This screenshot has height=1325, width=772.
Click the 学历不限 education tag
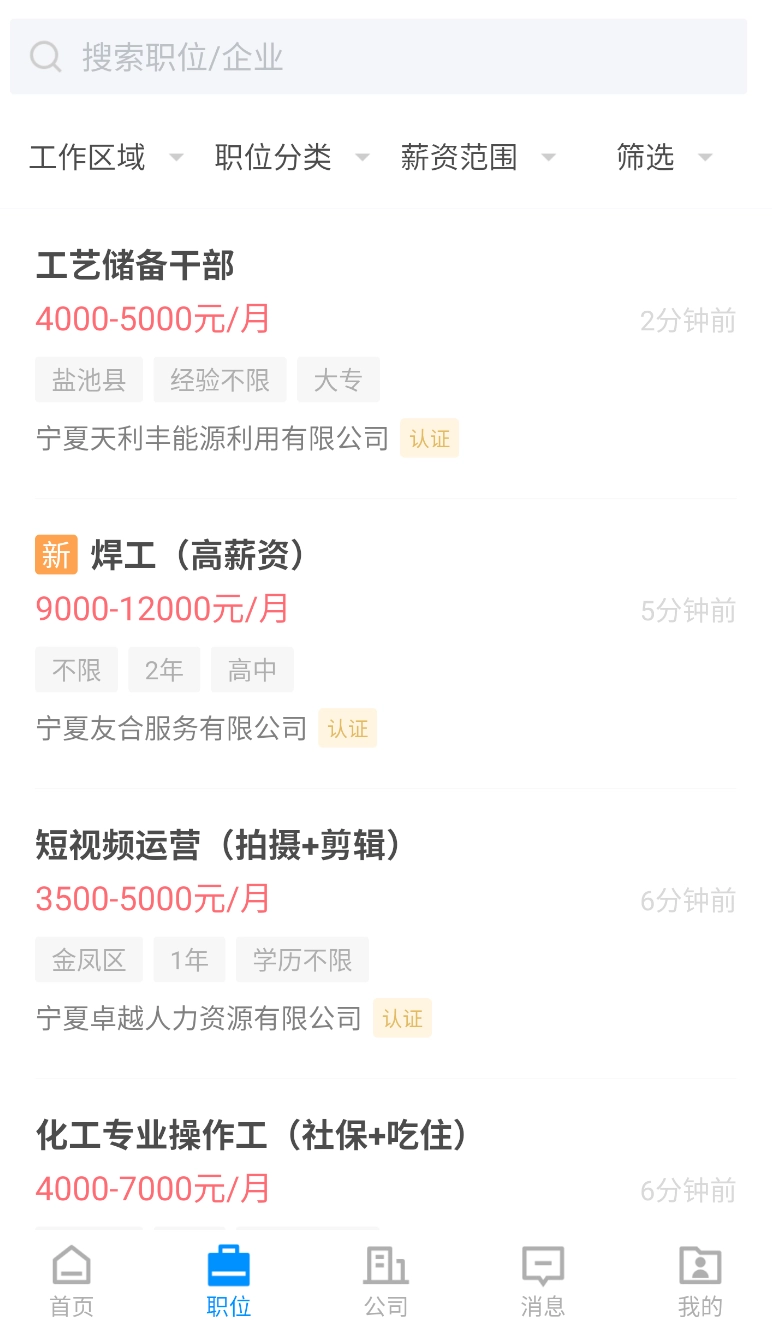tap(302, 959)
